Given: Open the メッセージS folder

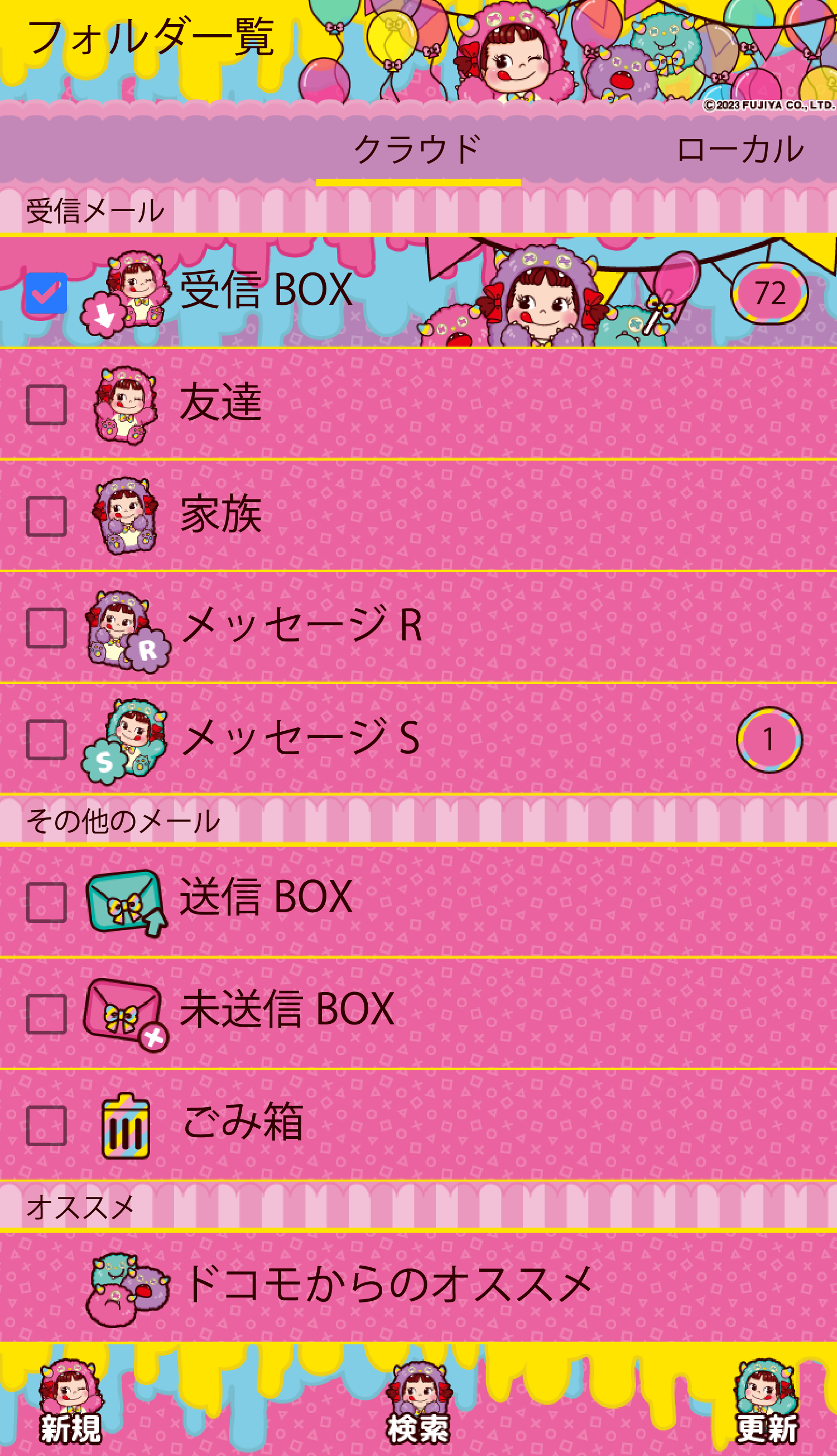Looking at the screenshot, I should [x=402, y=739].
